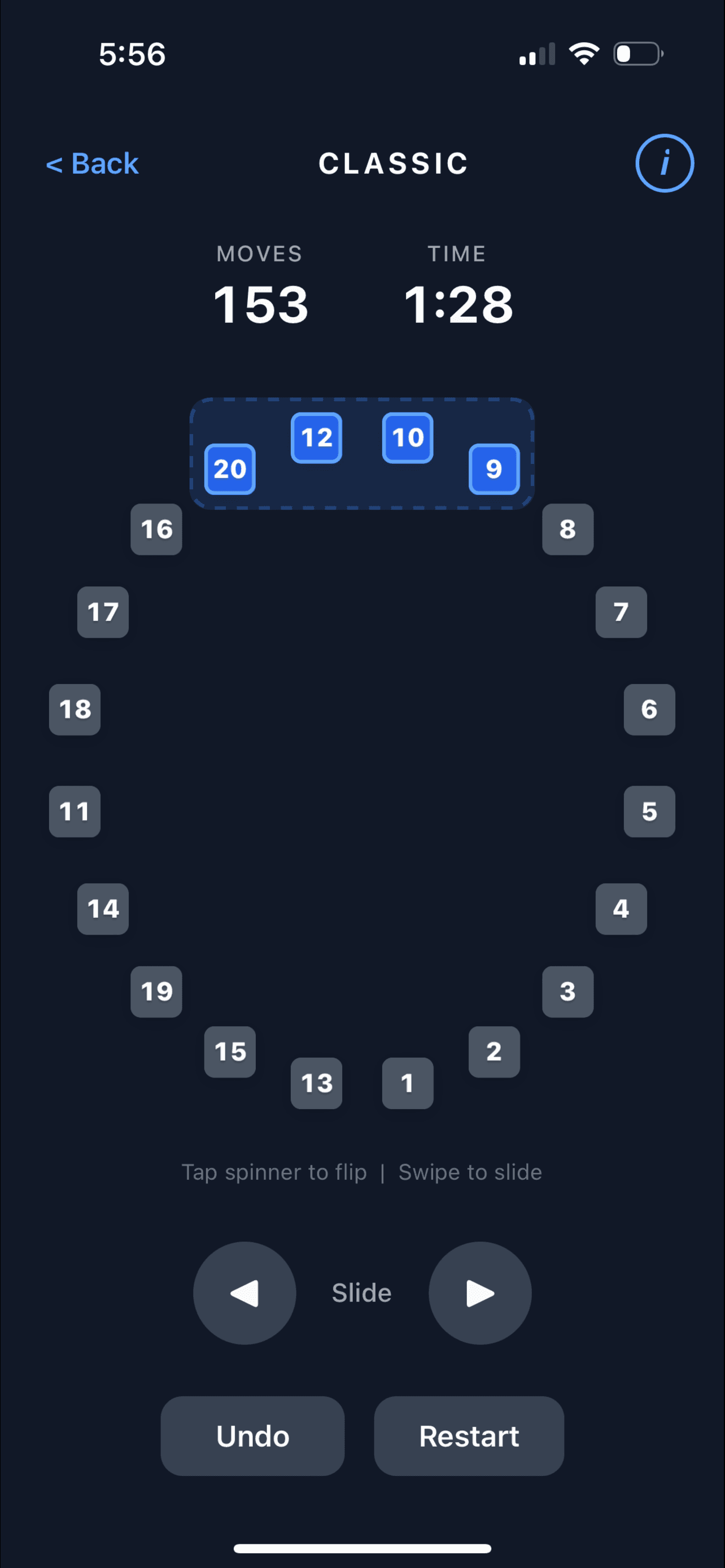Tap tile 19 on the lower left

pyautogui.click(x=156, y=992)
